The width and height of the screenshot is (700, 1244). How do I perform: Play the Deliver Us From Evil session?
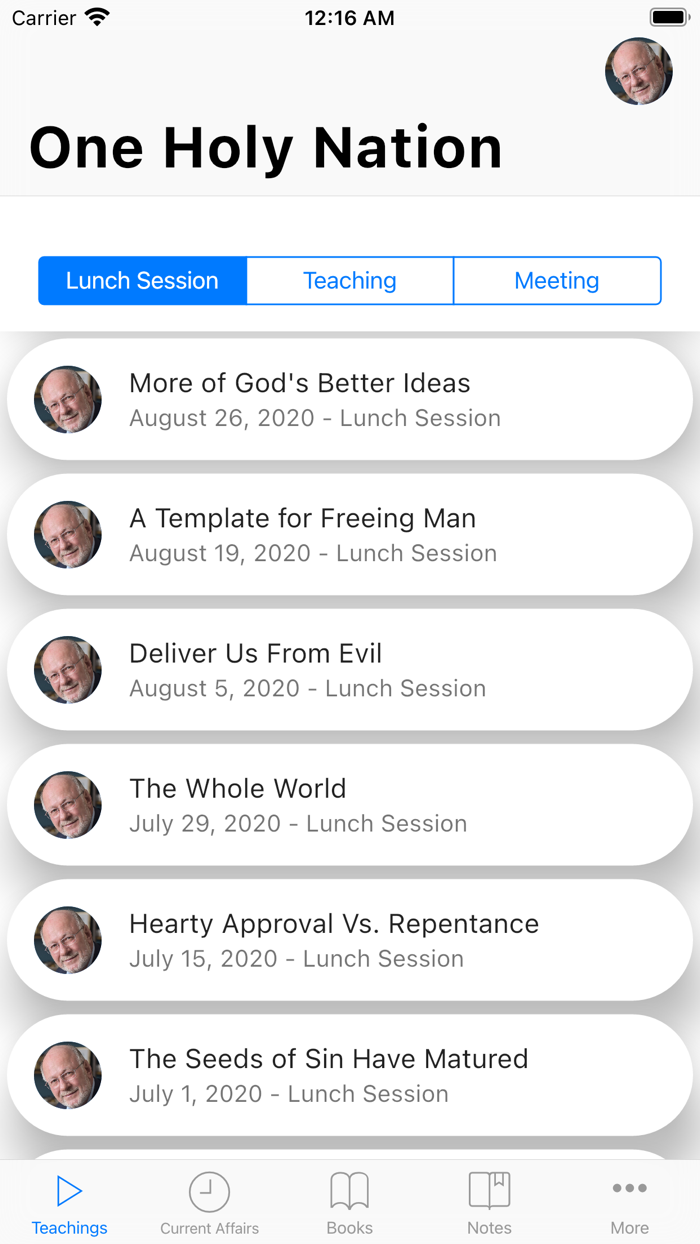pos(350,669)
